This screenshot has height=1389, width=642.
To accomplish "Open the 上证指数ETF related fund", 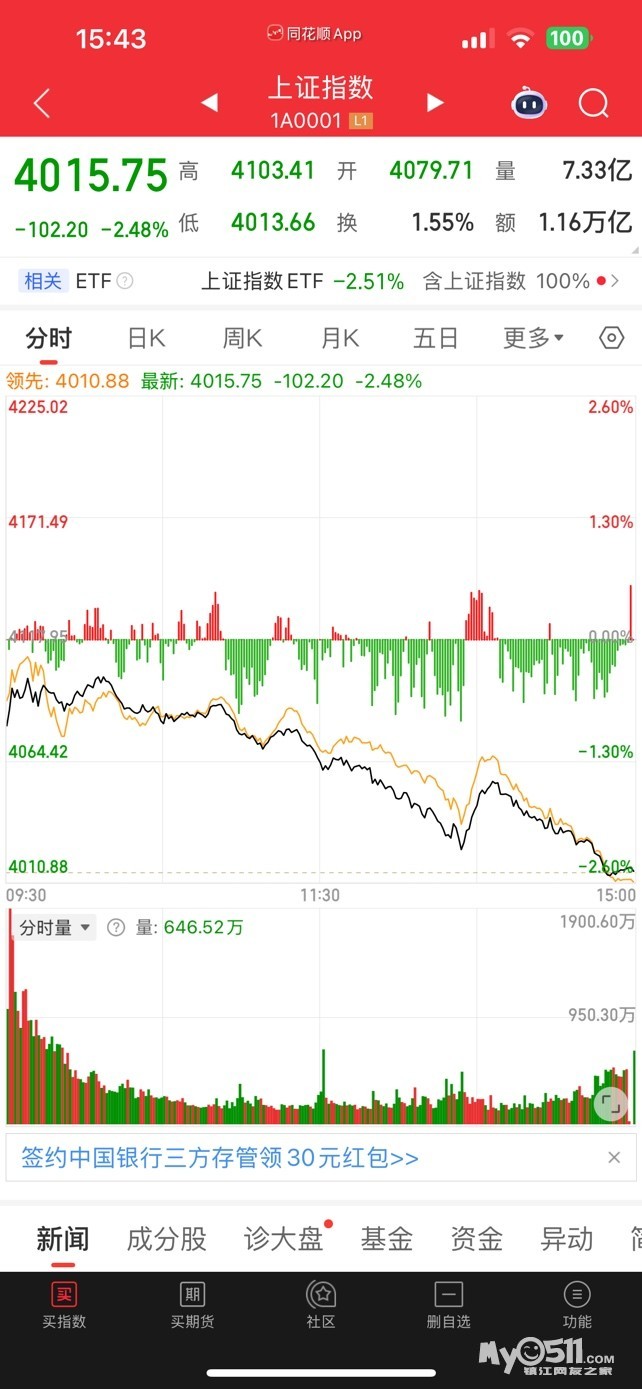I will [302, 282].
